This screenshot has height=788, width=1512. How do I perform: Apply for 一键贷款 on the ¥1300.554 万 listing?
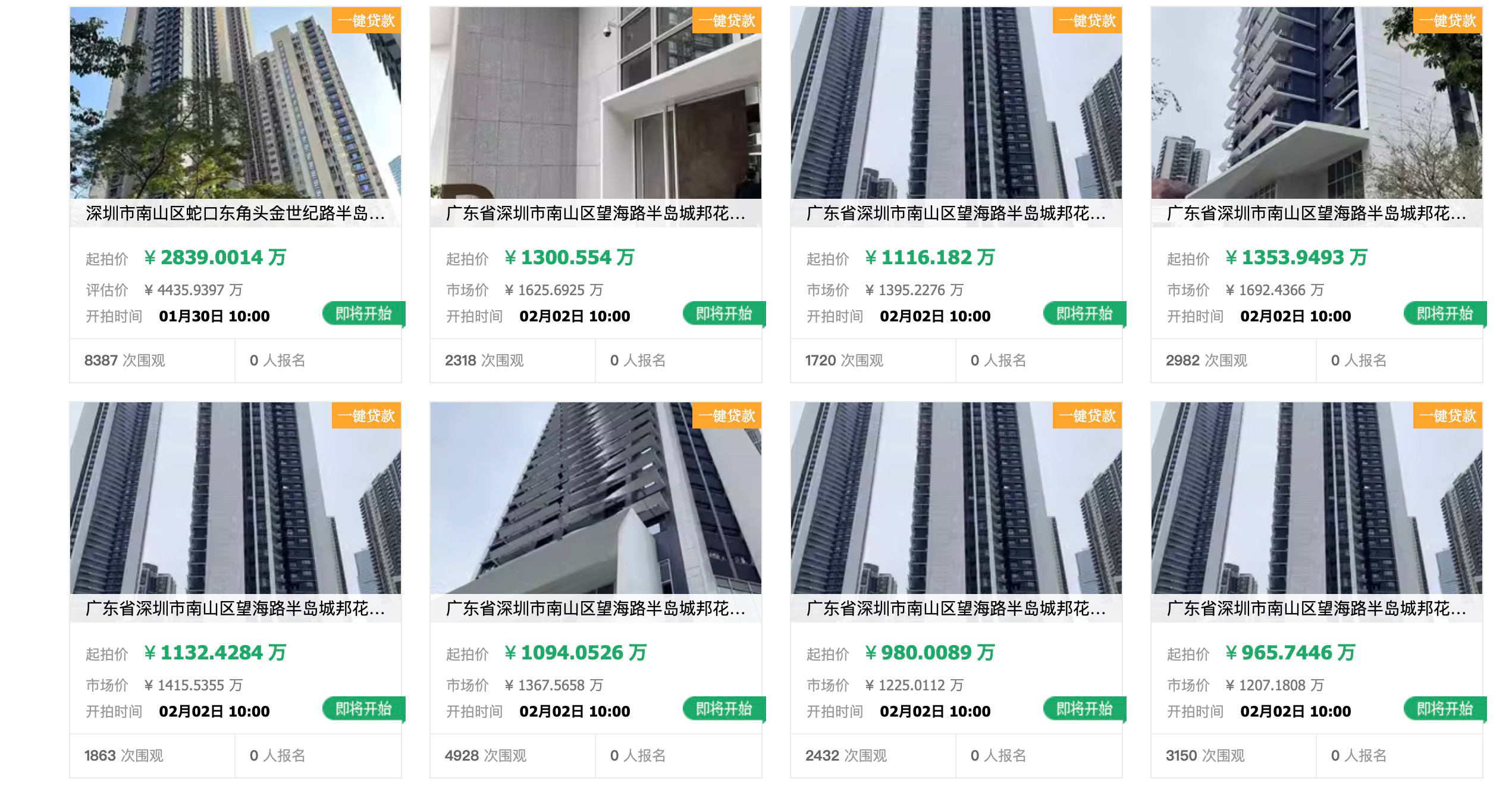point(726,21)
